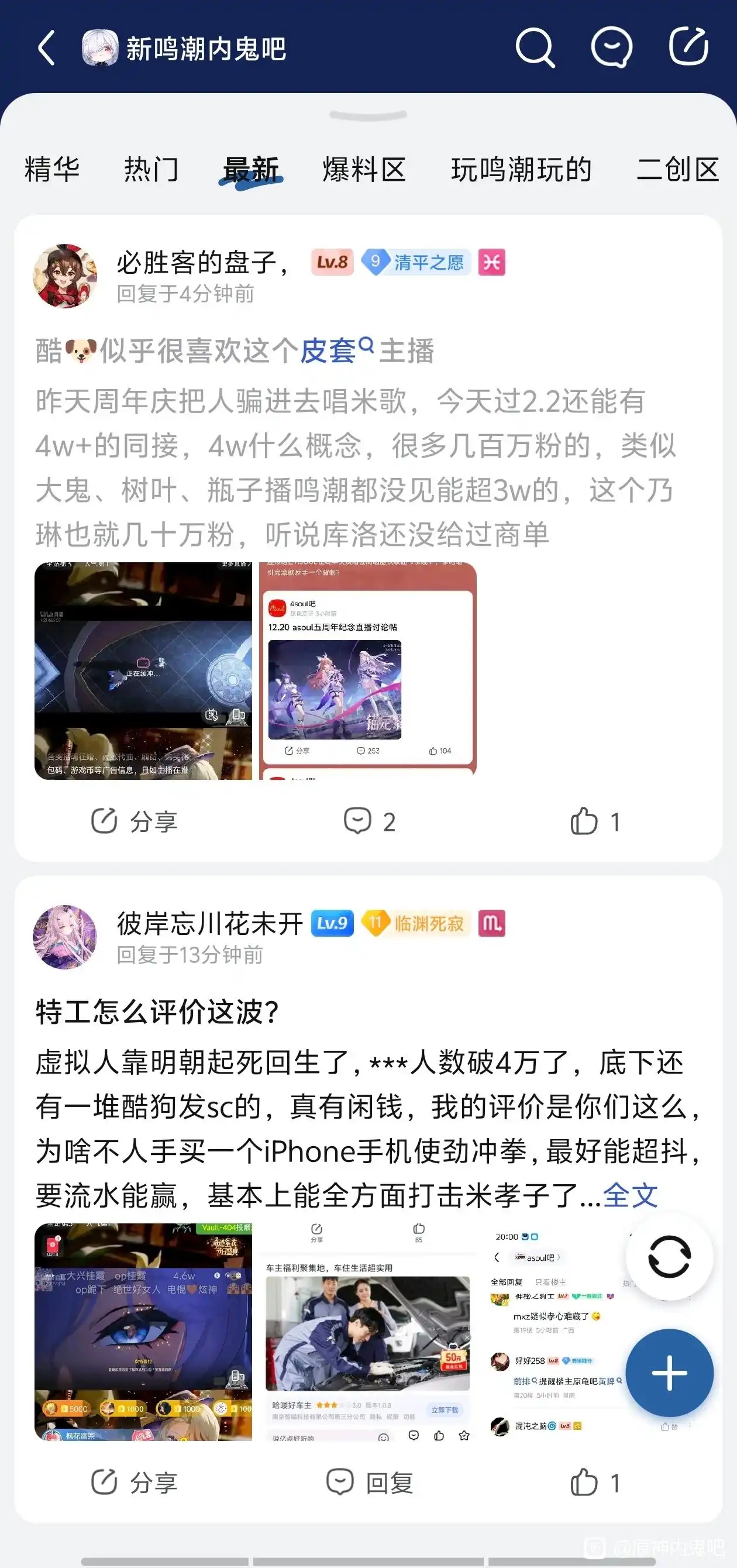This screenshot has height=1568, width=737.
Task: Switch to the 精华 tab
Action: pyautogui.click(x=52, y=169)
